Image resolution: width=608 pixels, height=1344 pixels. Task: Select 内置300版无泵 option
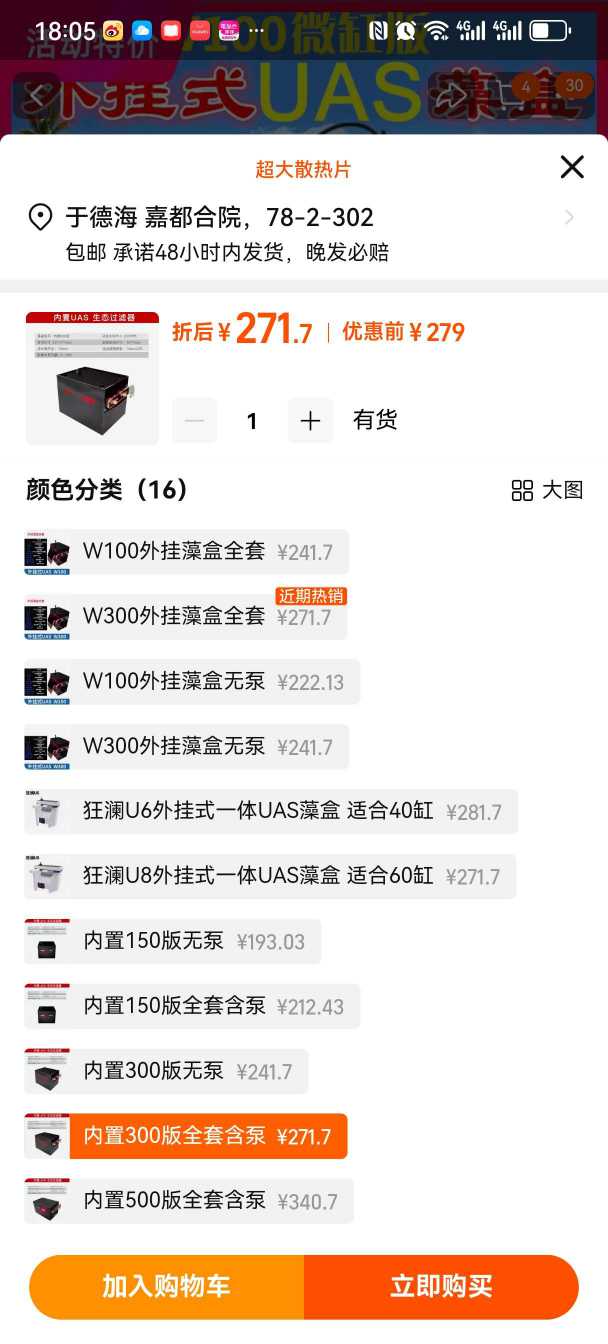click(166, 1072)
